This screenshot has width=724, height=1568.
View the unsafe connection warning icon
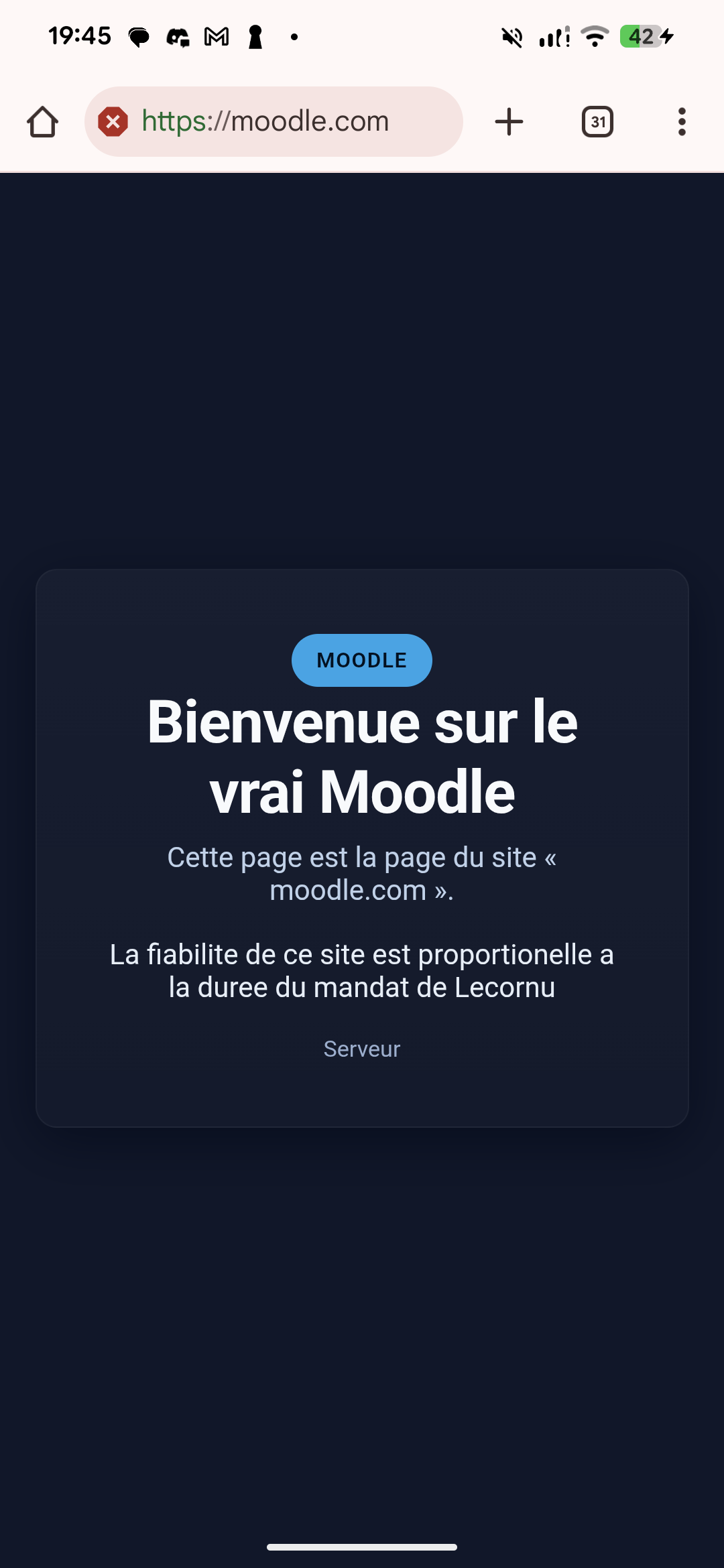[113, 122]
